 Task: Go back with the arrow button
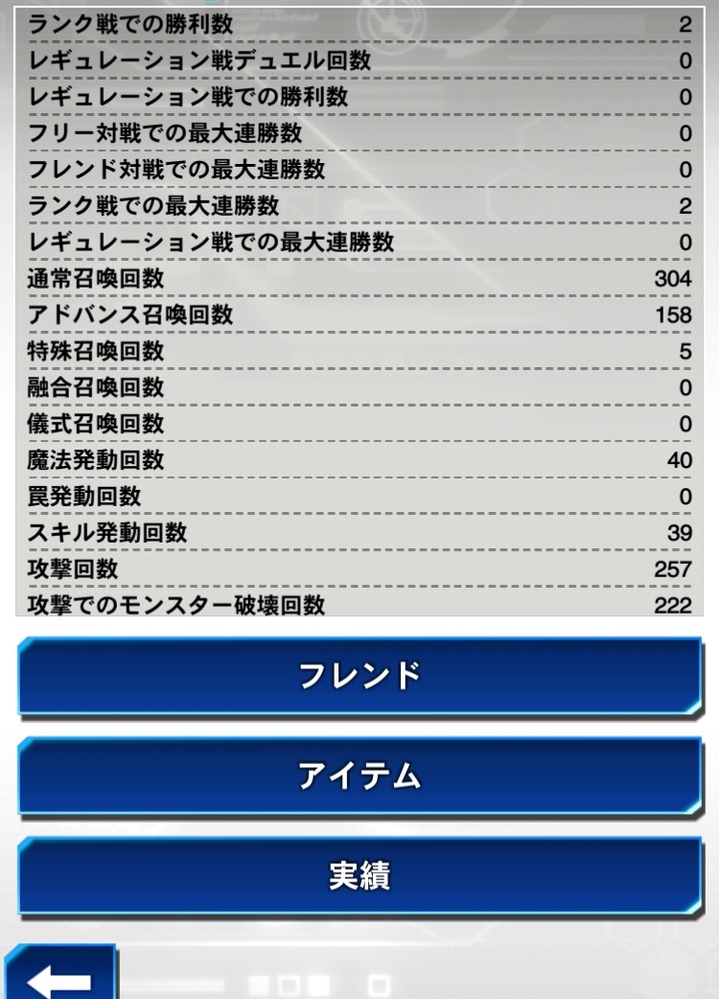coord(58,976)
